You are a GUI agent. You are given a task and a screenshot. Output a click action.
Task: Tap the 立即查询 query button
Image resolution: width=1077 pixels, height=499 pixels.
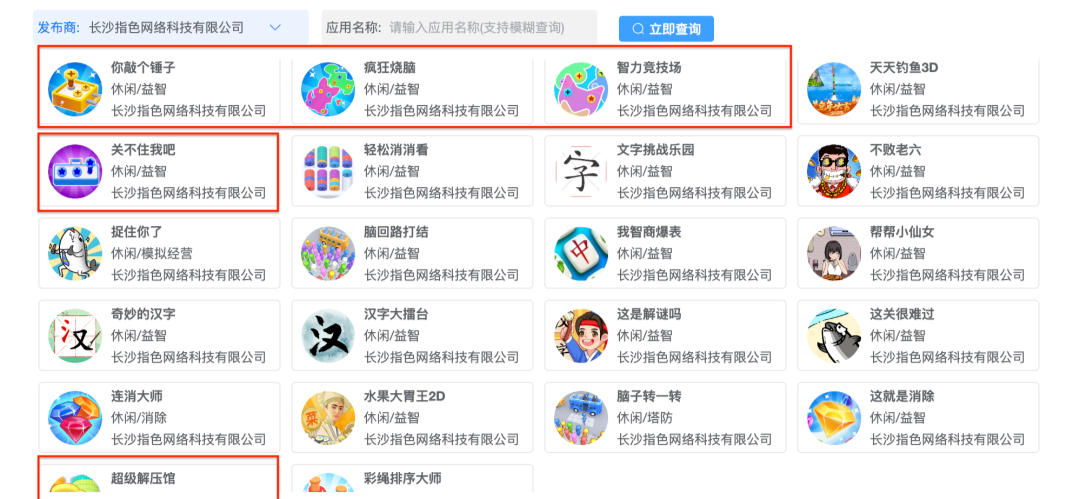point(666,29)
